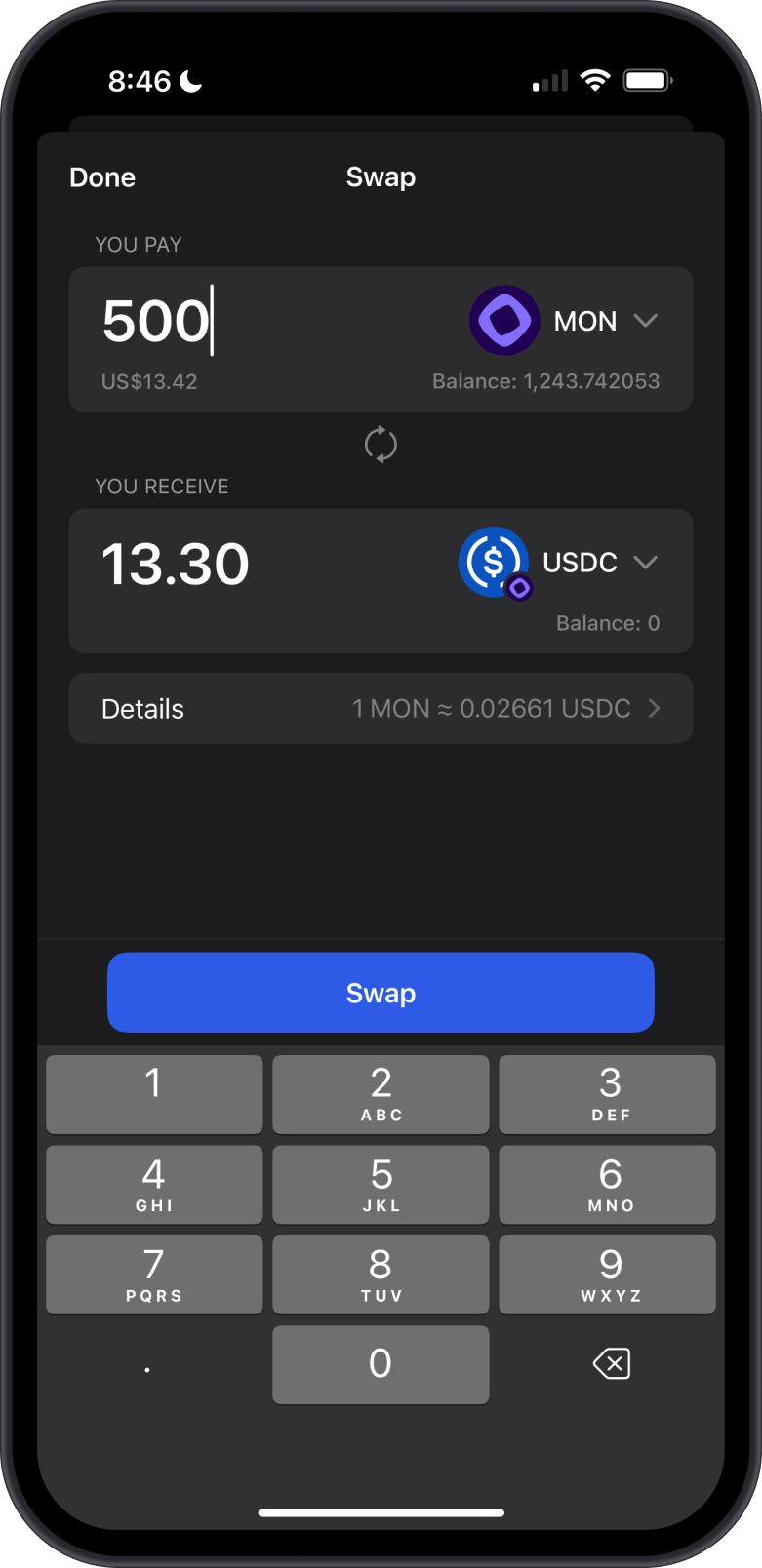This screenshot has width=762, height=1568.
Task: Open the MON token selector dropdown
Action: coord(646,320)
